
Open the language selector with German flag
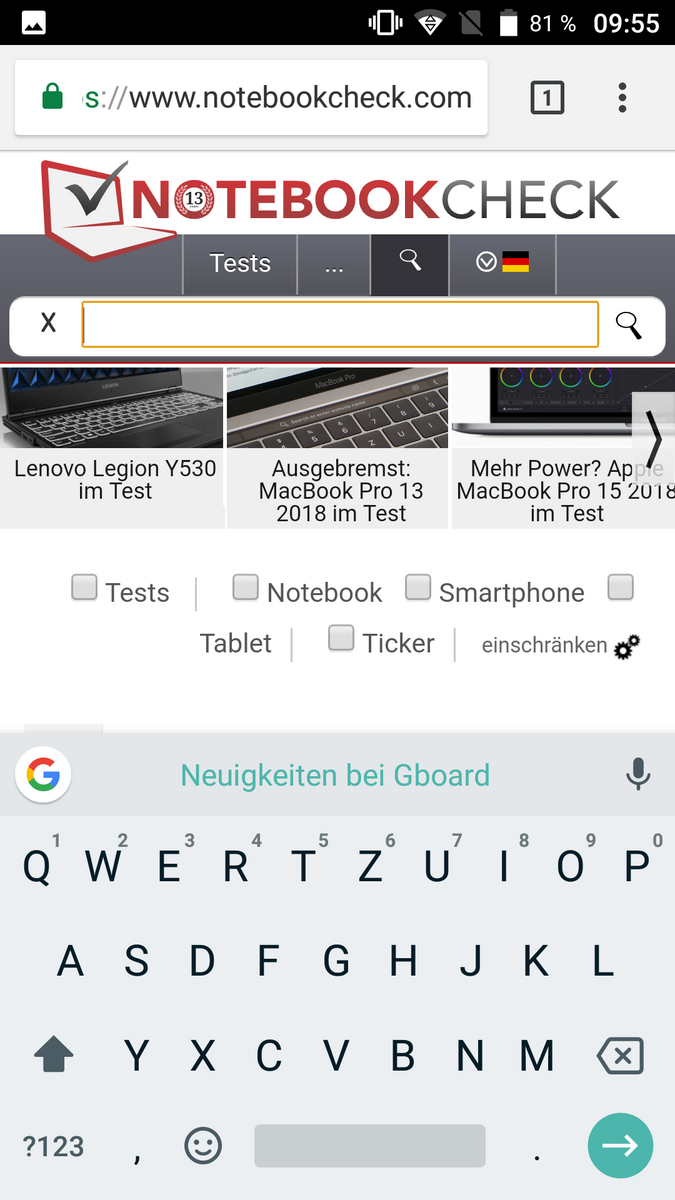coord(502,263)
